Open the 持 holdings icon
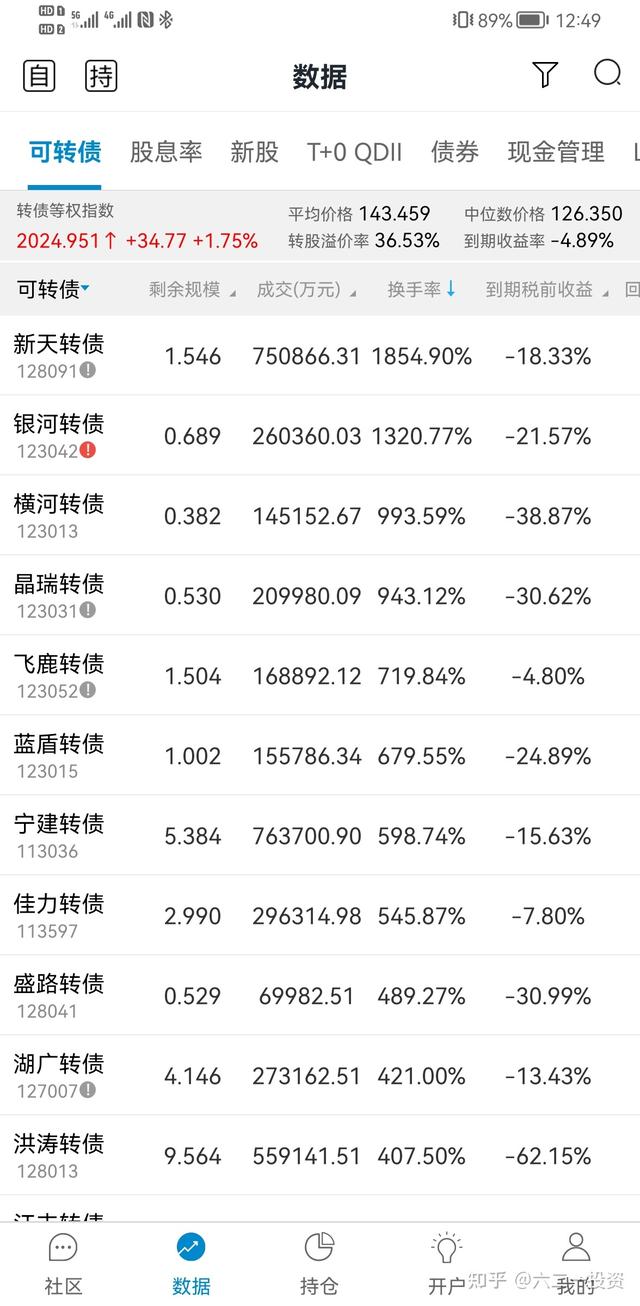640x1306 pixels. click(x=101, y=76)
